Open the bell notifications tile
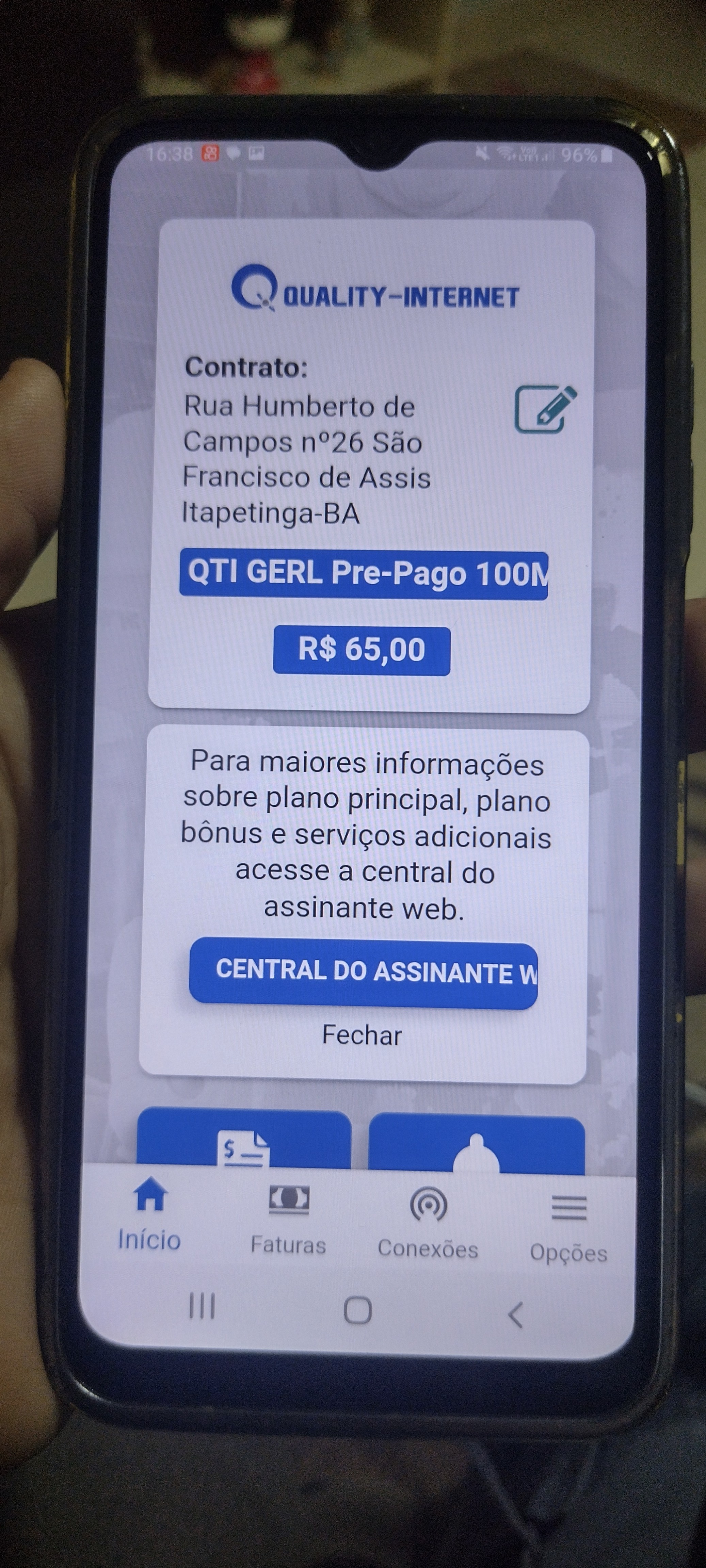This screenshot has width=706, height=1568. [476, 1144]
